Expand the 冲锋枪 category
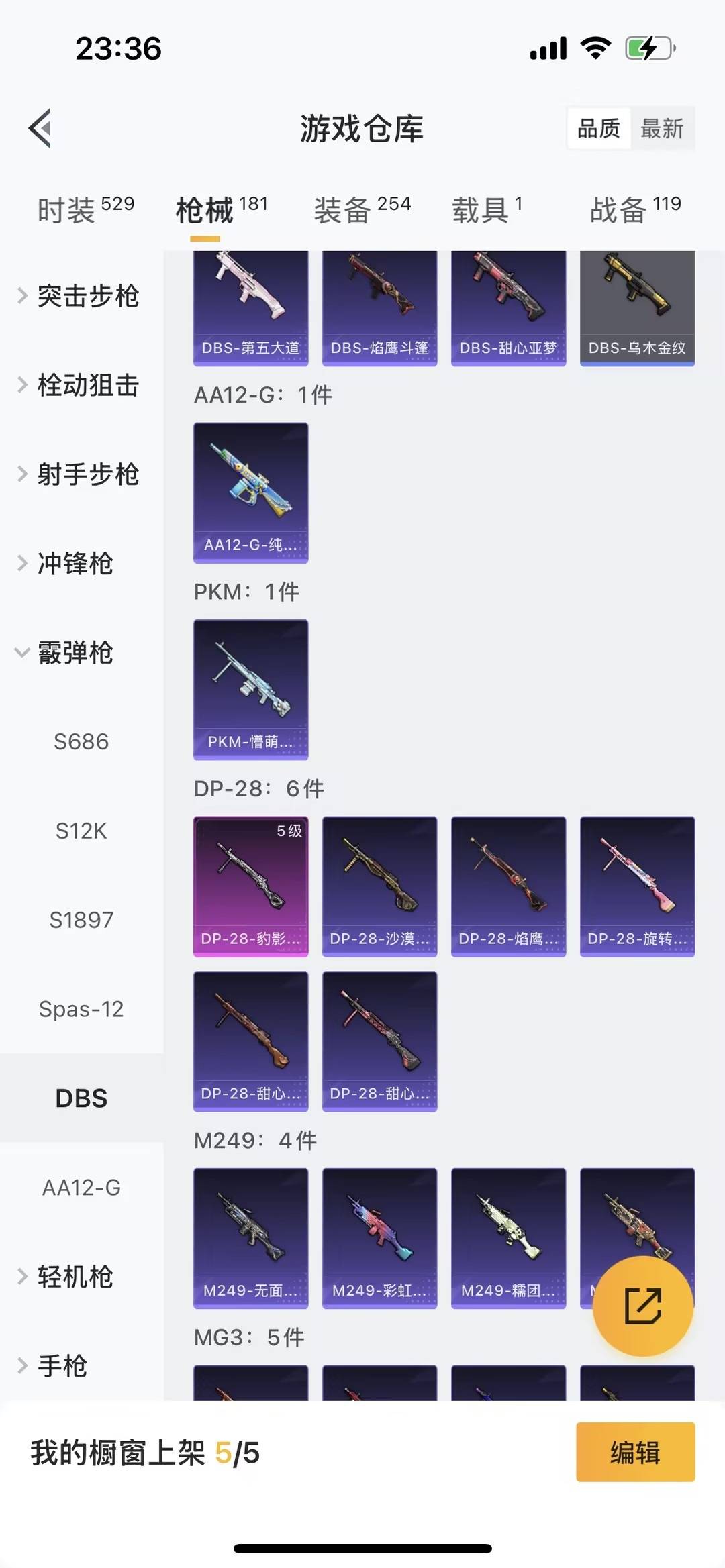This screenshot has height=1568, width=725. pos(74,563)
